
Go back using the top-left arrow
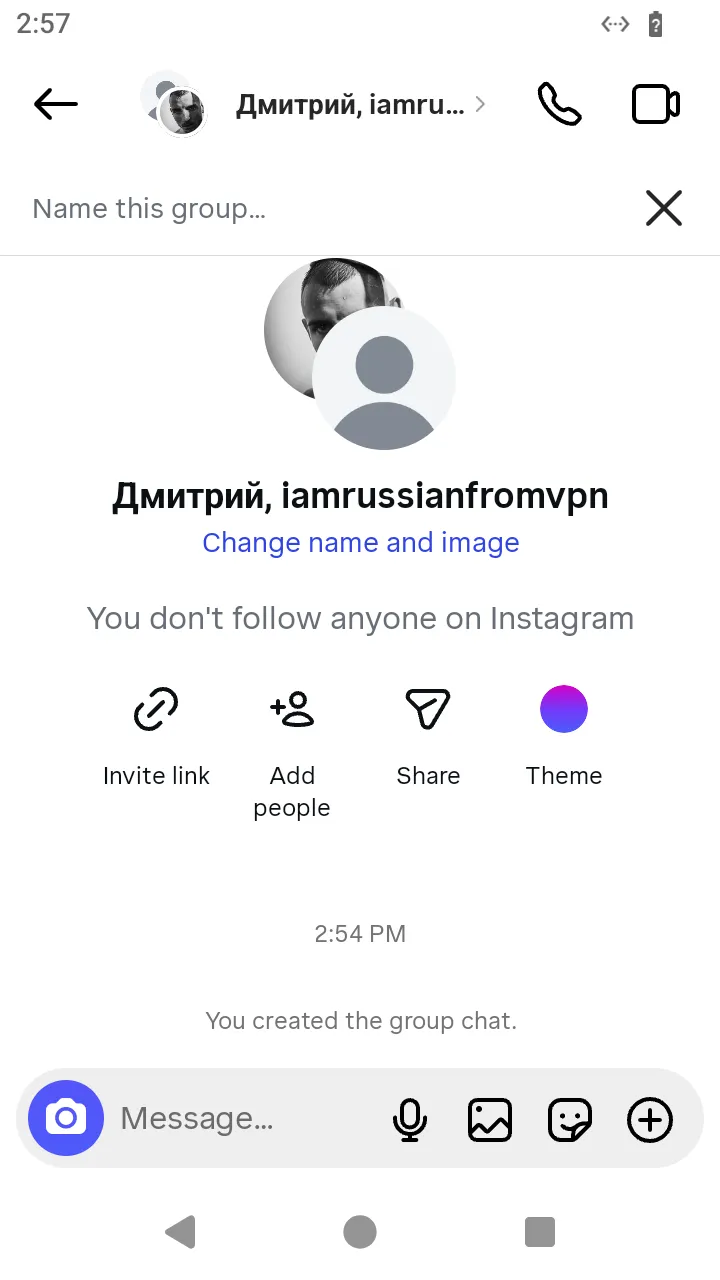pos(56,104)
